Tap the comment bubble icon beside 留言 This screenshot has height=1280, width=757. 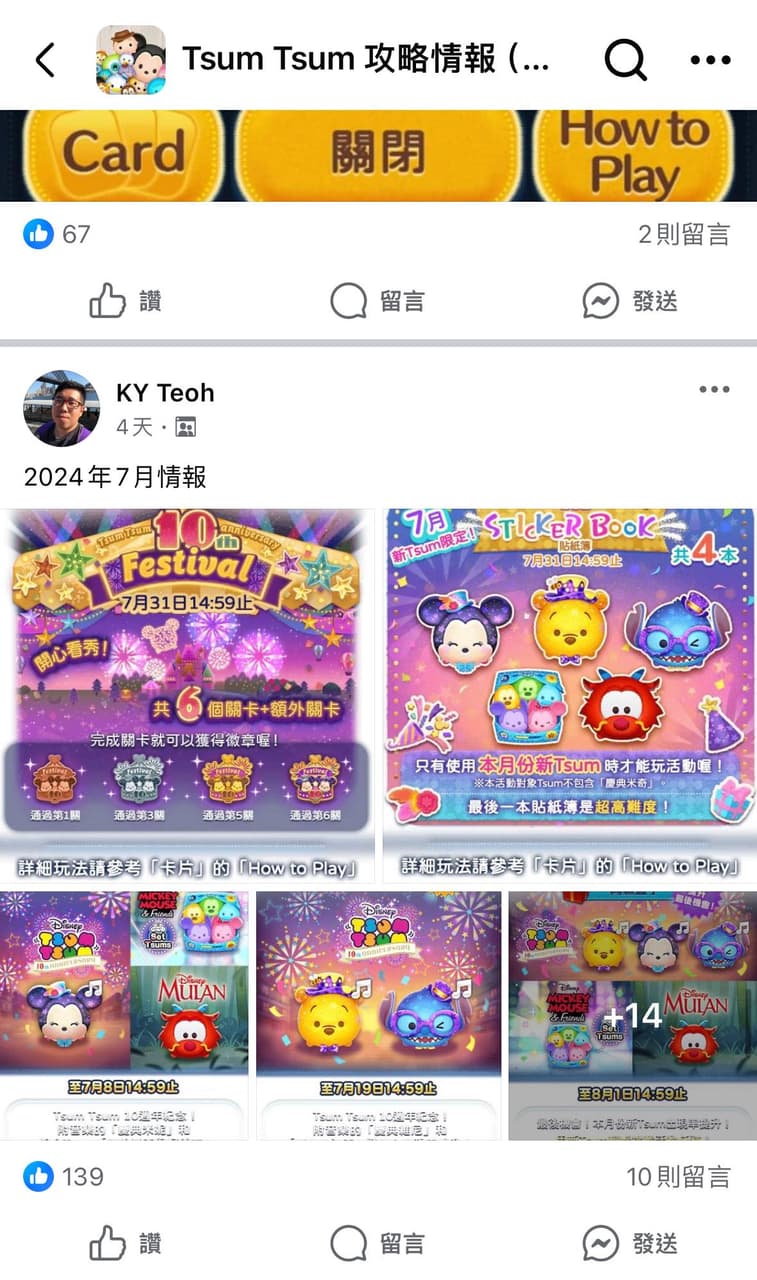coord(347,301)
